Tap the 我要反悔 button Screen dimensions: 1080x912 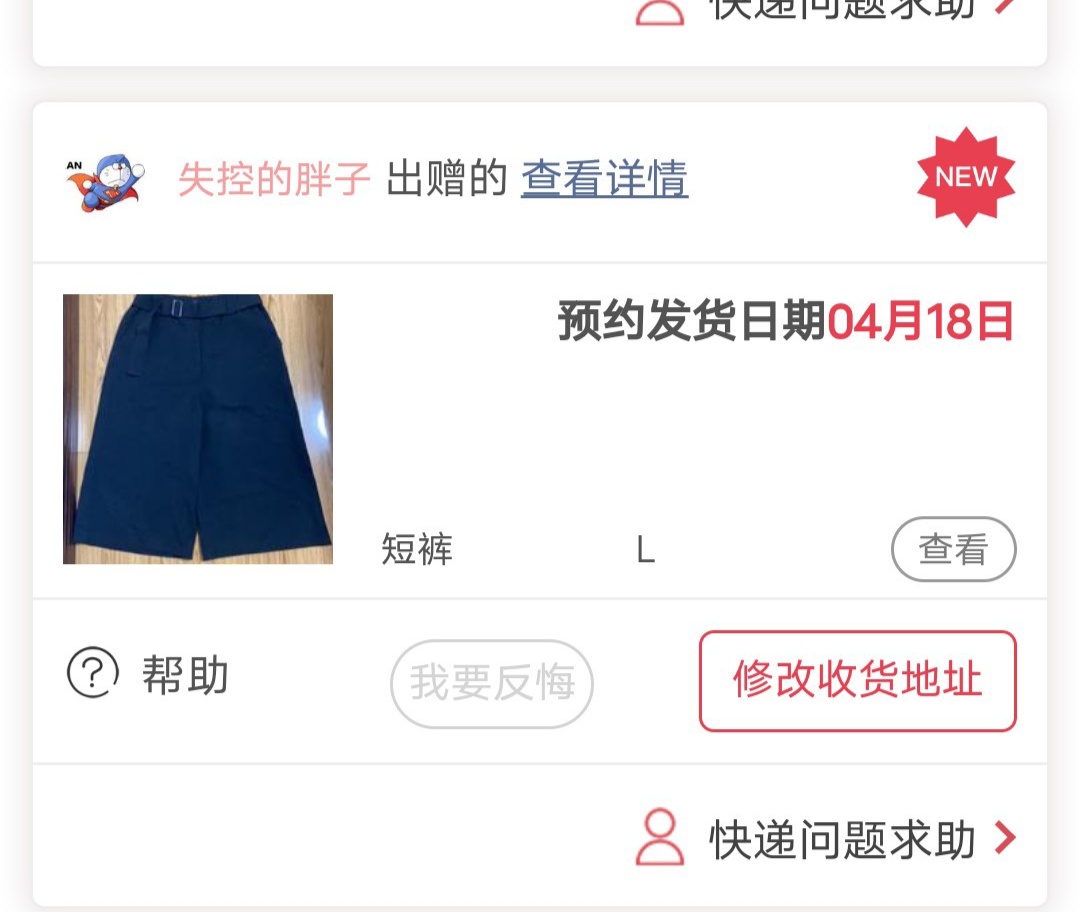pos(491,684)
